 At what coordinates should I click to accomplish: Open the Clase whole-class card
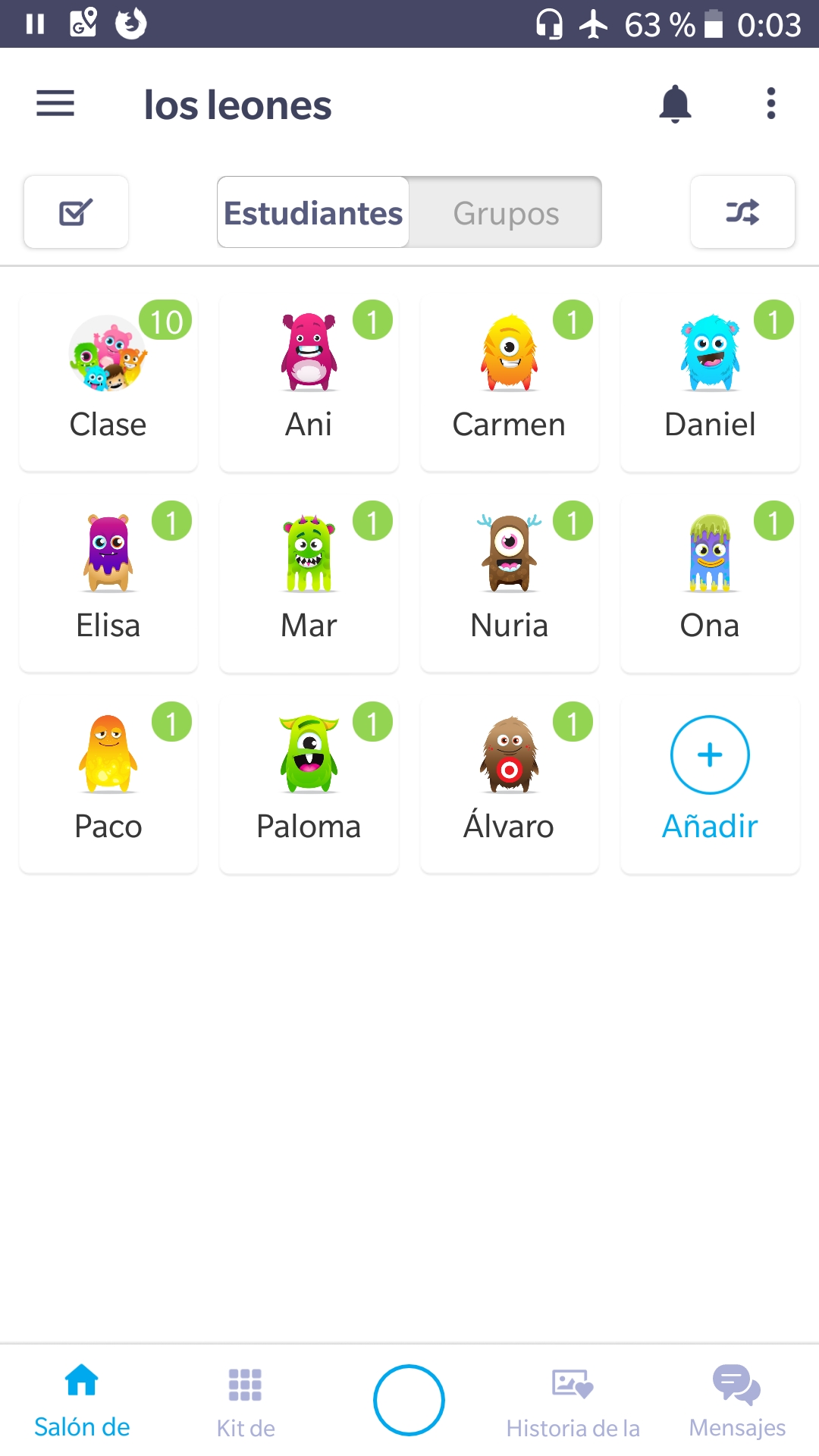click(x=108, y=383)
